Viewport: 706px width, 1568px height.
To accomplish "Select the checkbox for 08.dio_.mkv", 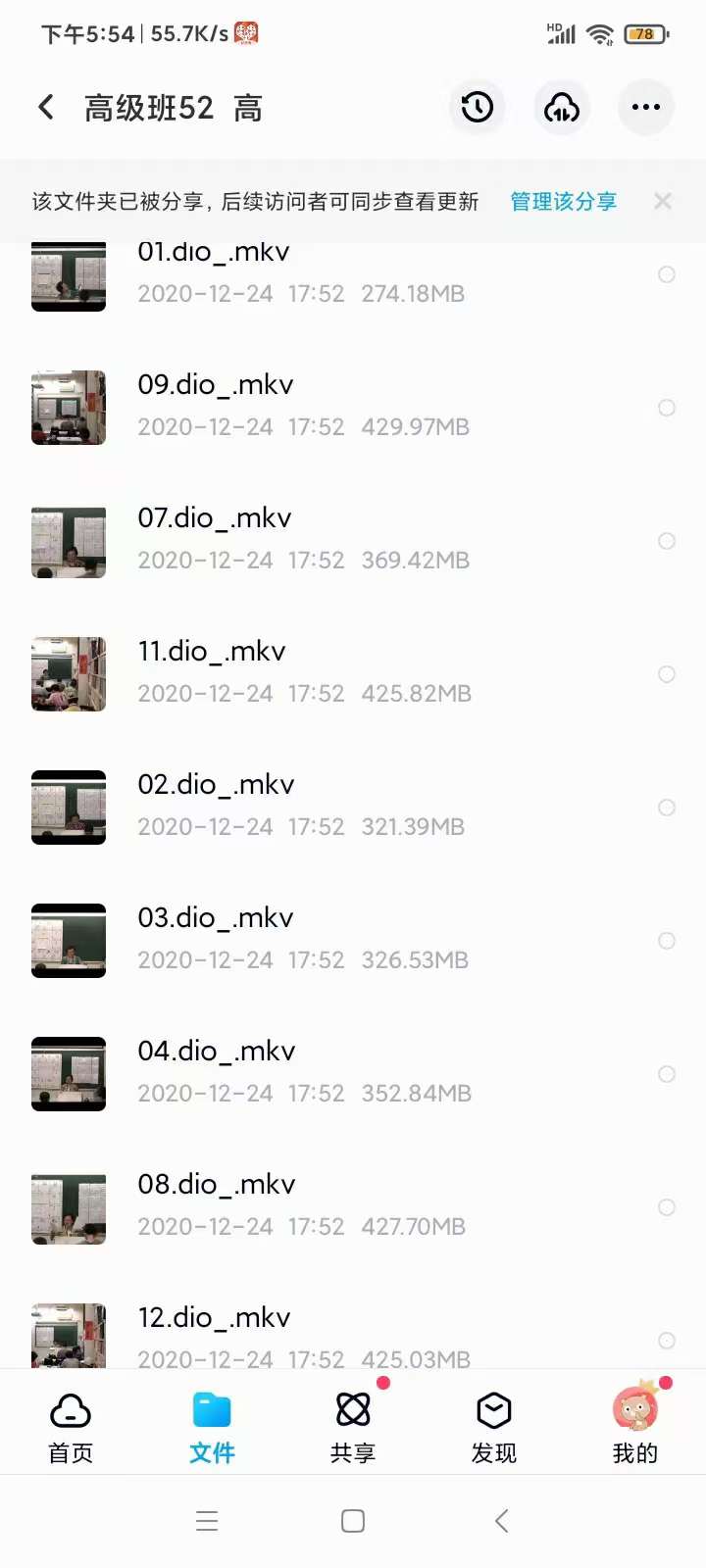I will [667, 1207].
